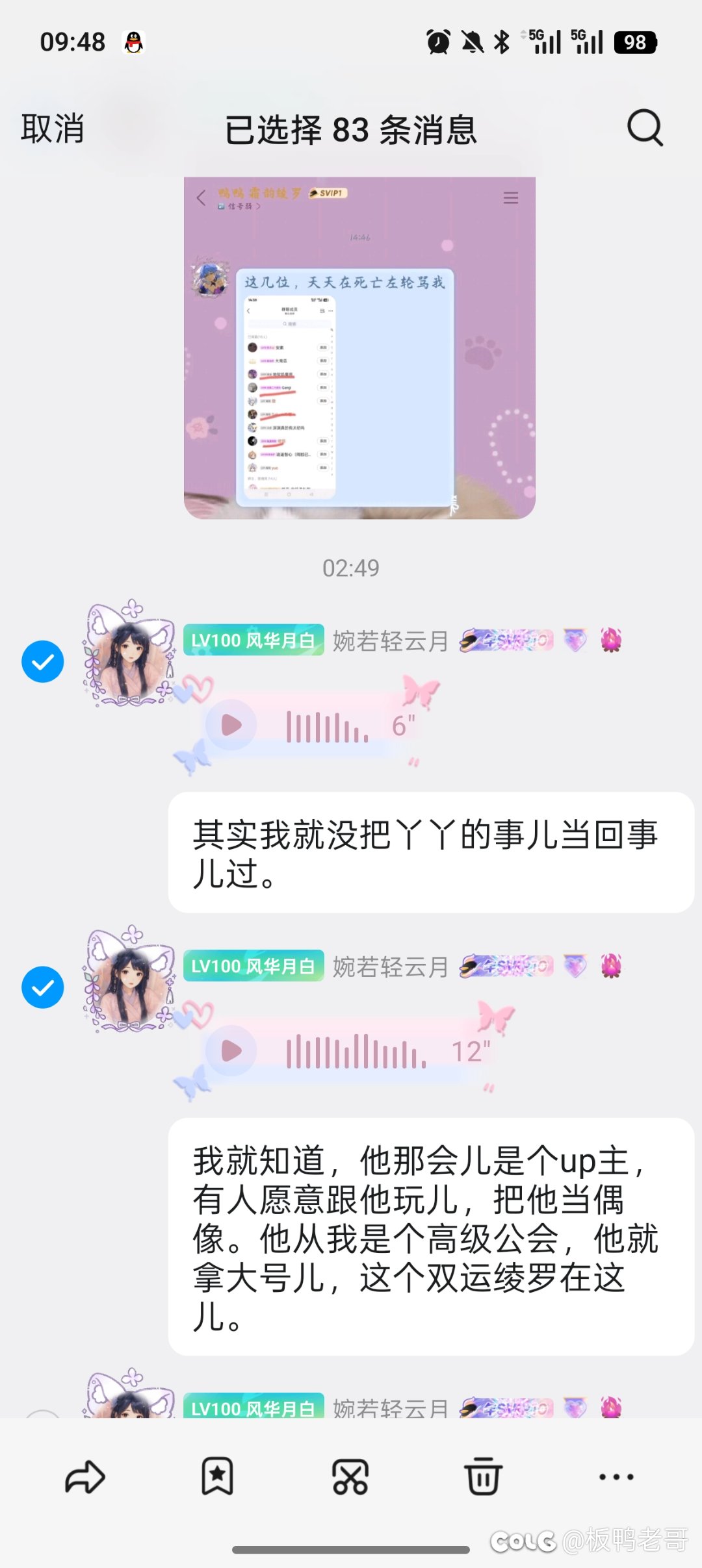This screenshot has width=702, height=1568.
Task: Play the 6-second voice message
Action: (231, 725)
